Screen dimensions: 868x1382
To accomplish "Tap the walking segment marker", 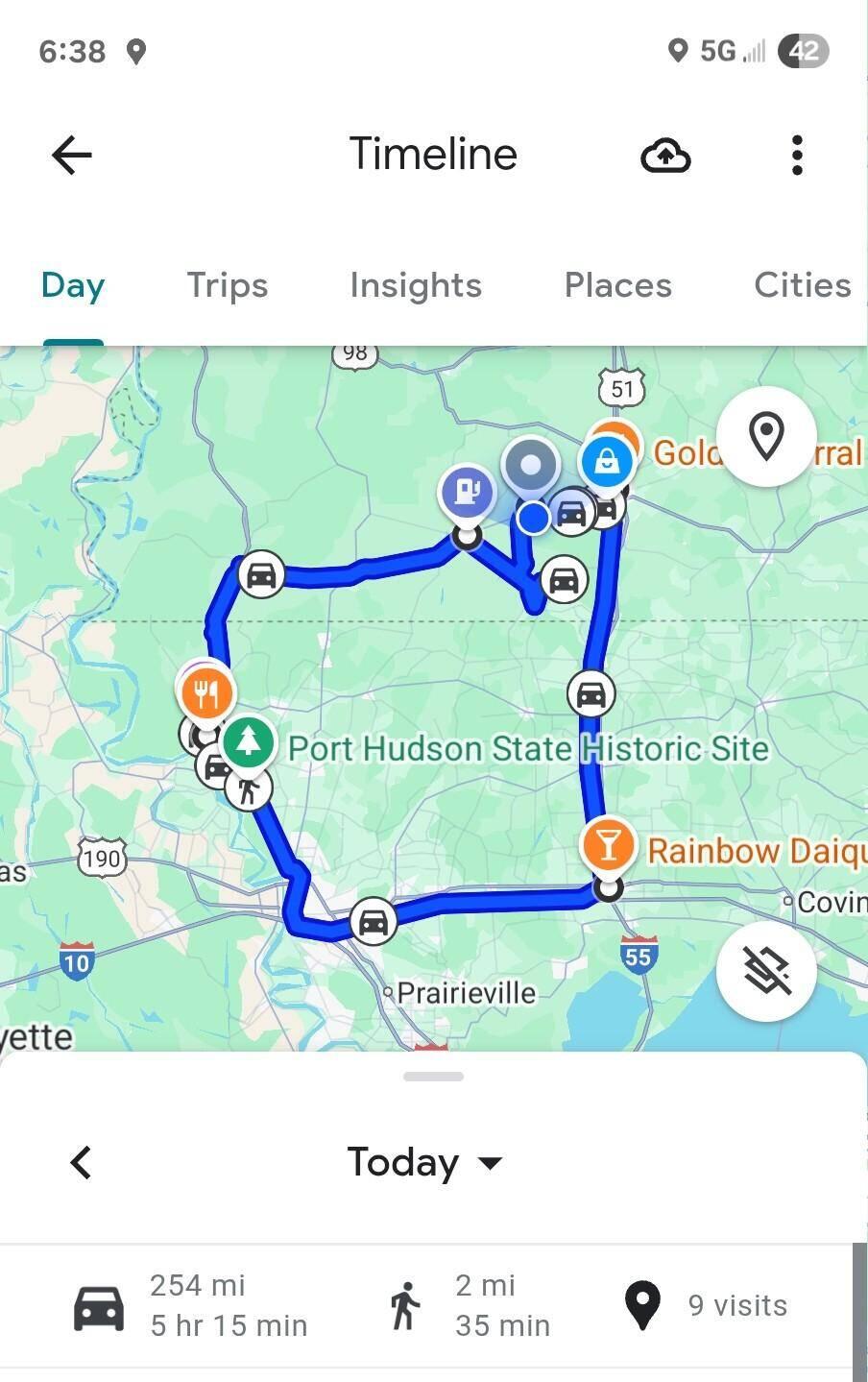I will point(250,790).
